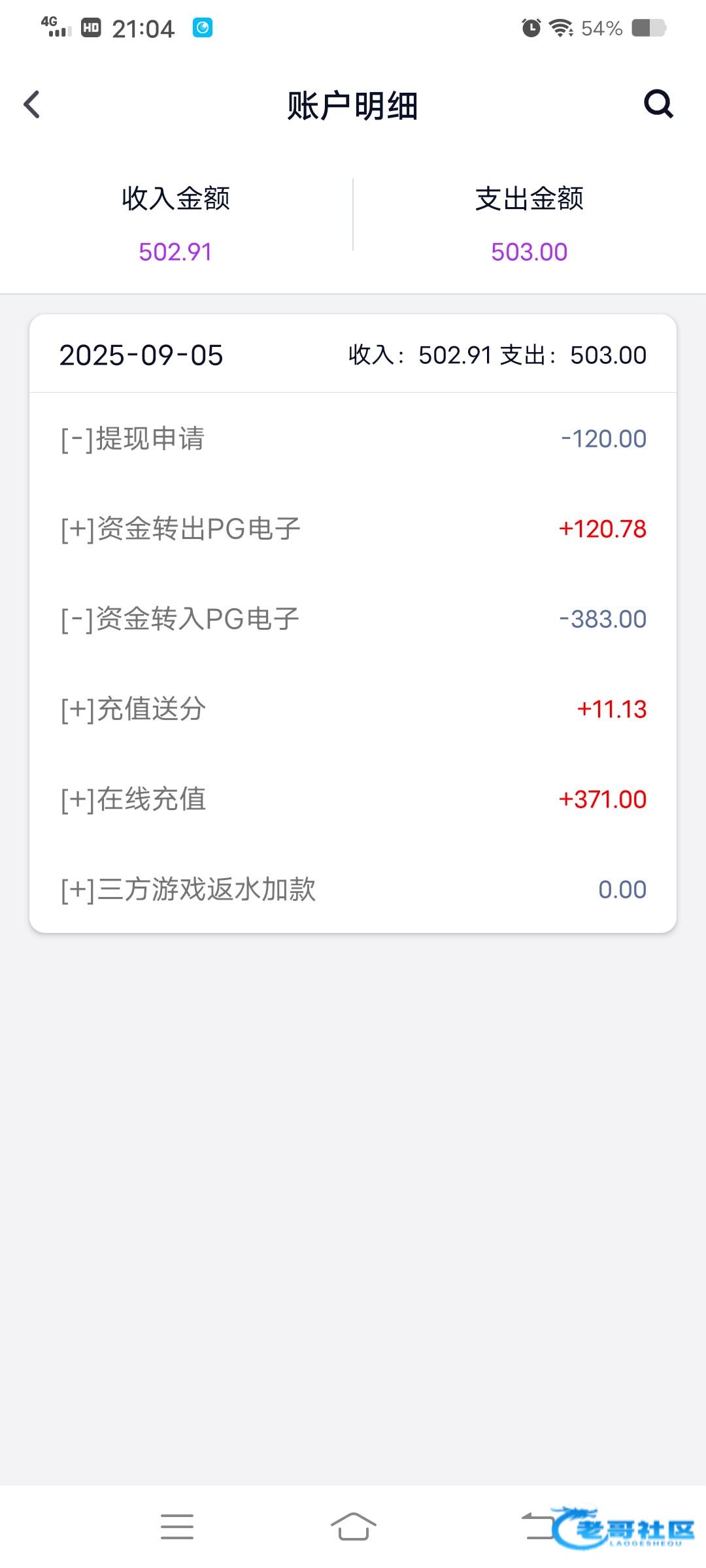Open the 三方游戏返水加款 transaction row
Screen dimensions: 706x1568
point(353,889)
